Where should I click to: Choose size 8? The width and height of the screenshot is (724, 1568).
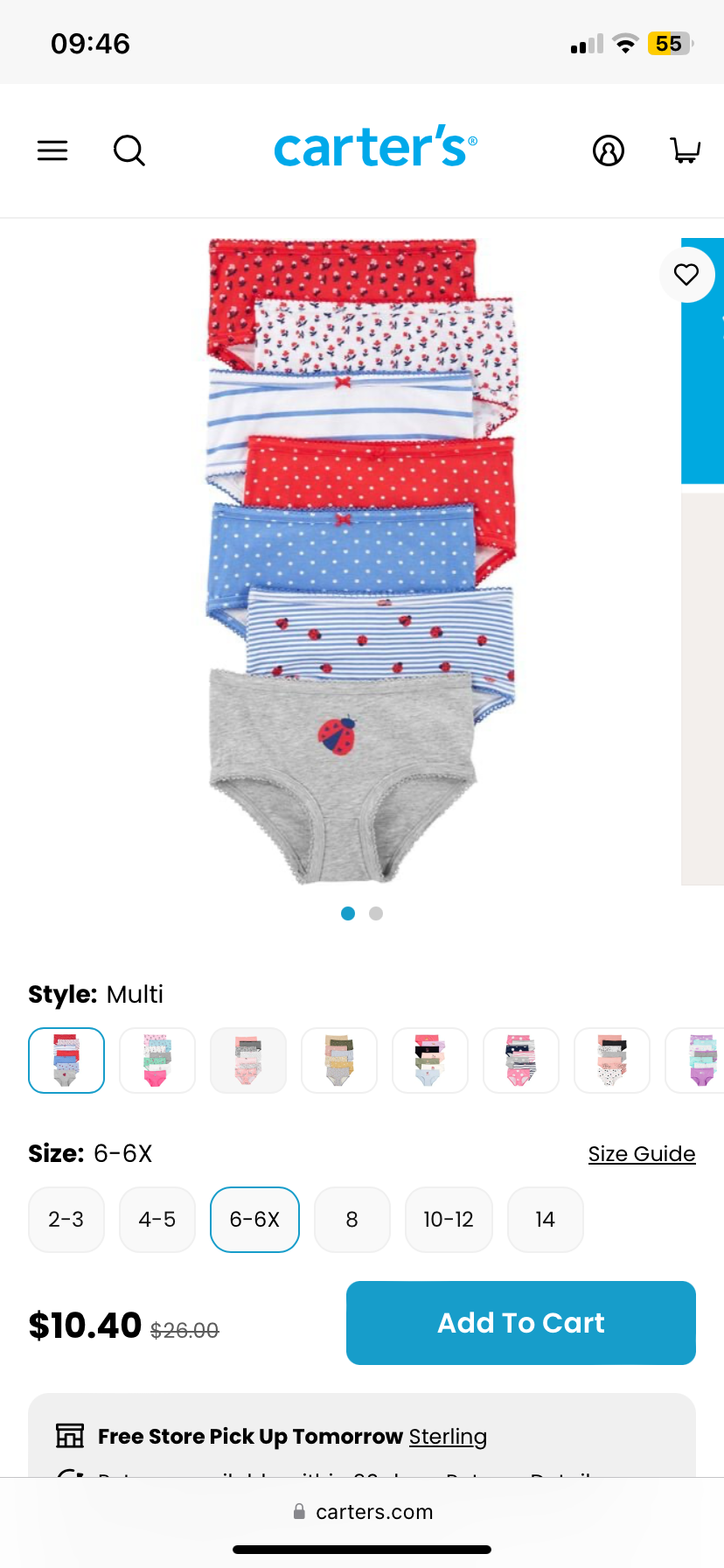[352, 1219]
